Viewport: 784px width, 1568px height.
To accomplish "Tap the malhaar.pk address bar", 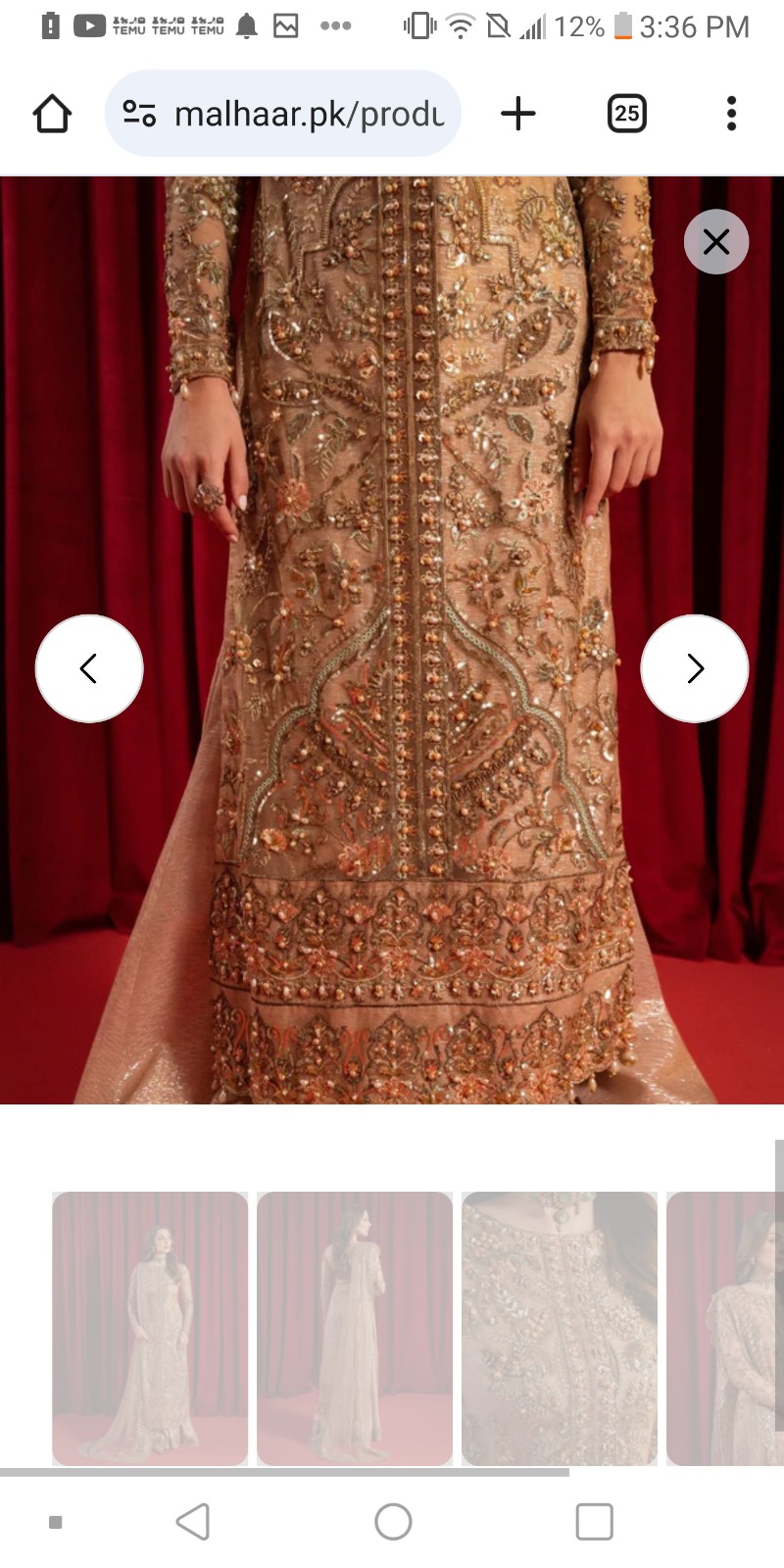I will click(283, 114).
